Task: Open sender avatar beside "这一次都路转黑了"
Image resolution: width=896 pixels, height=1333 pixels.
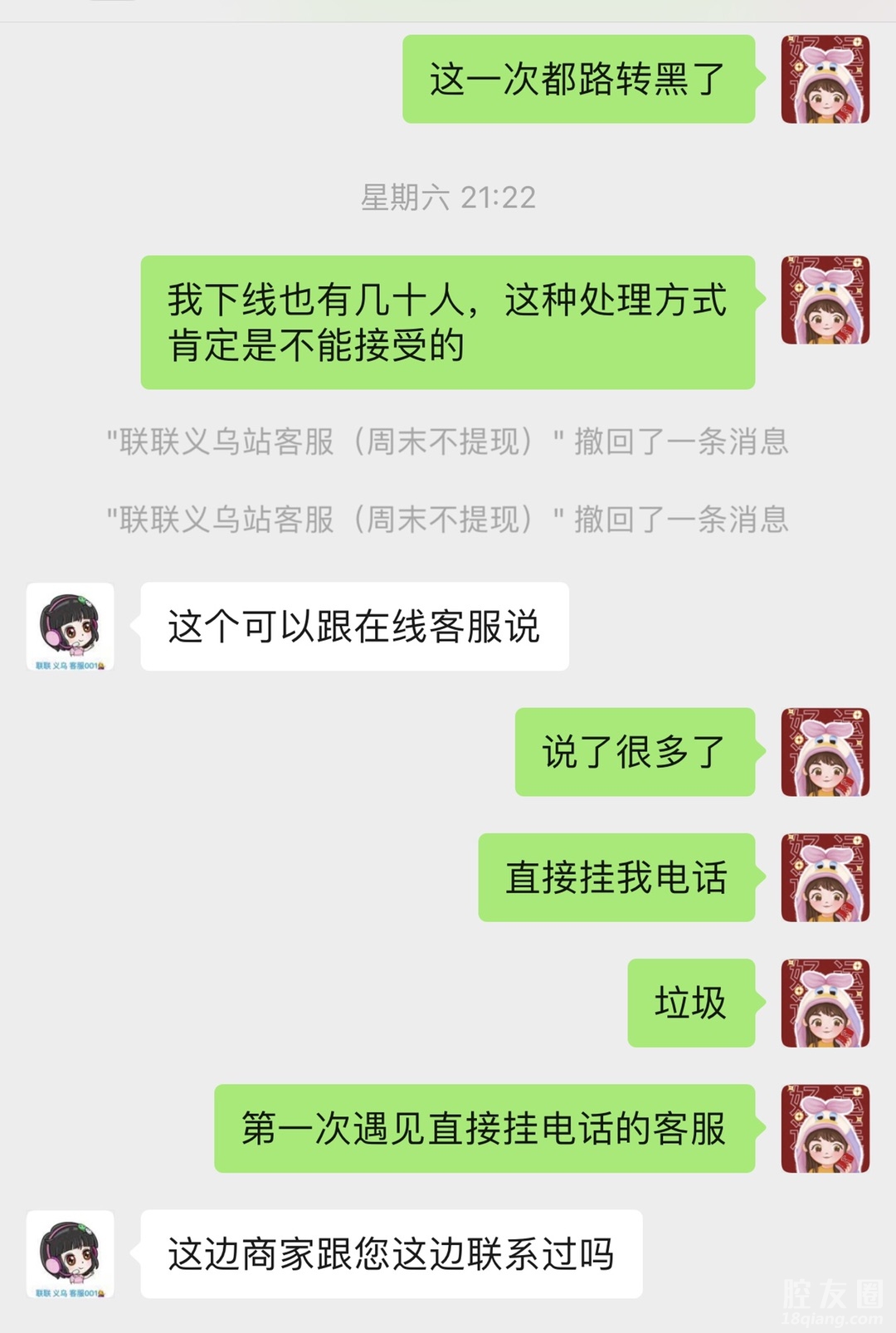Action: pos(825,79)
